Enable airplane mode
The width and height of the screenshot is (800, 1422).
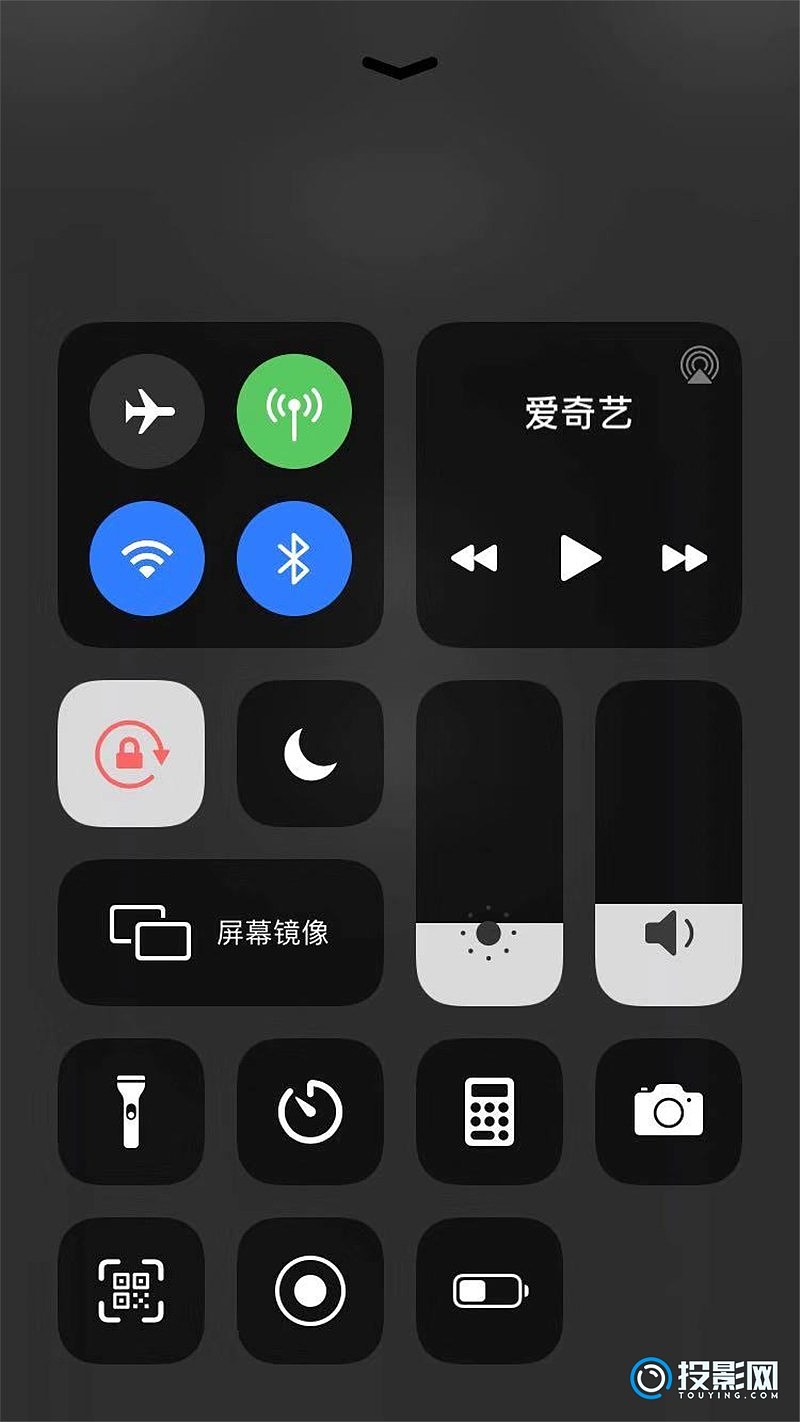tap(147, 411)
